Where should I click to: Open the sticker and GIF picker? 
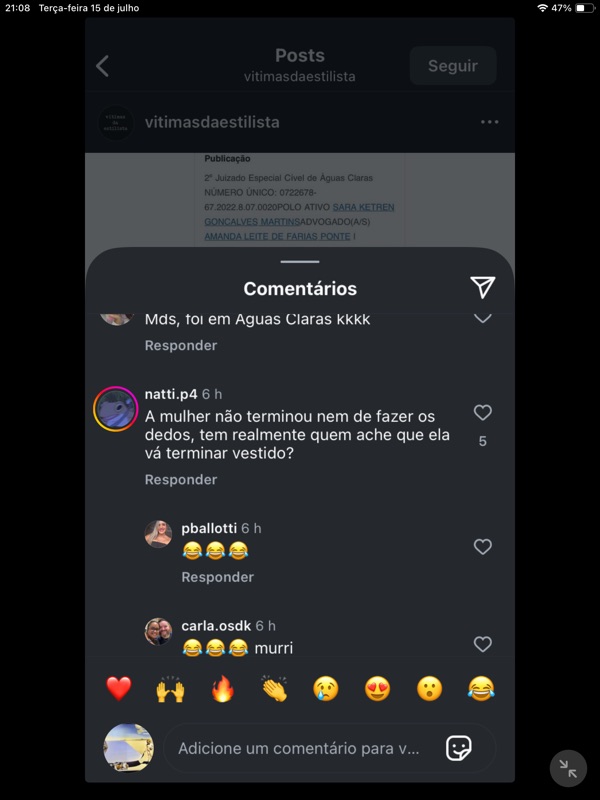[459, 748]
